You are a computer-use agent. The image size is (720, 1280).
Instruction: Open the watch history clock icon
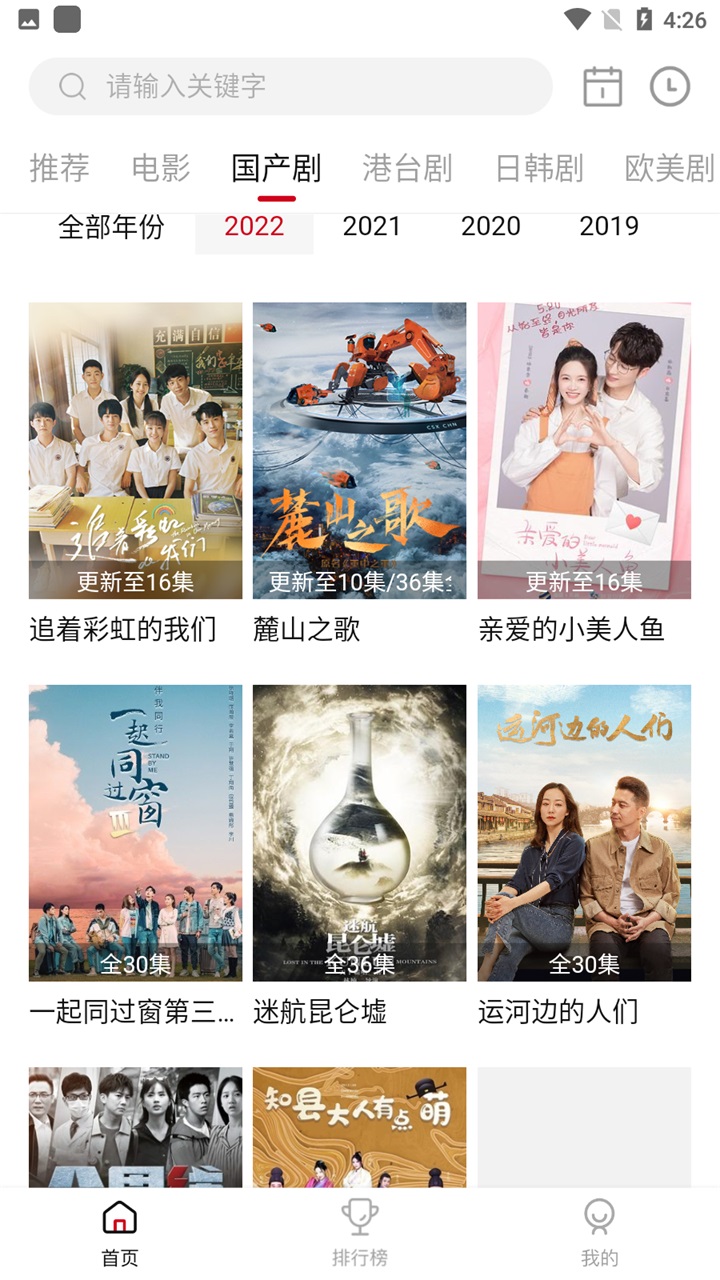(x=670, y=87)
